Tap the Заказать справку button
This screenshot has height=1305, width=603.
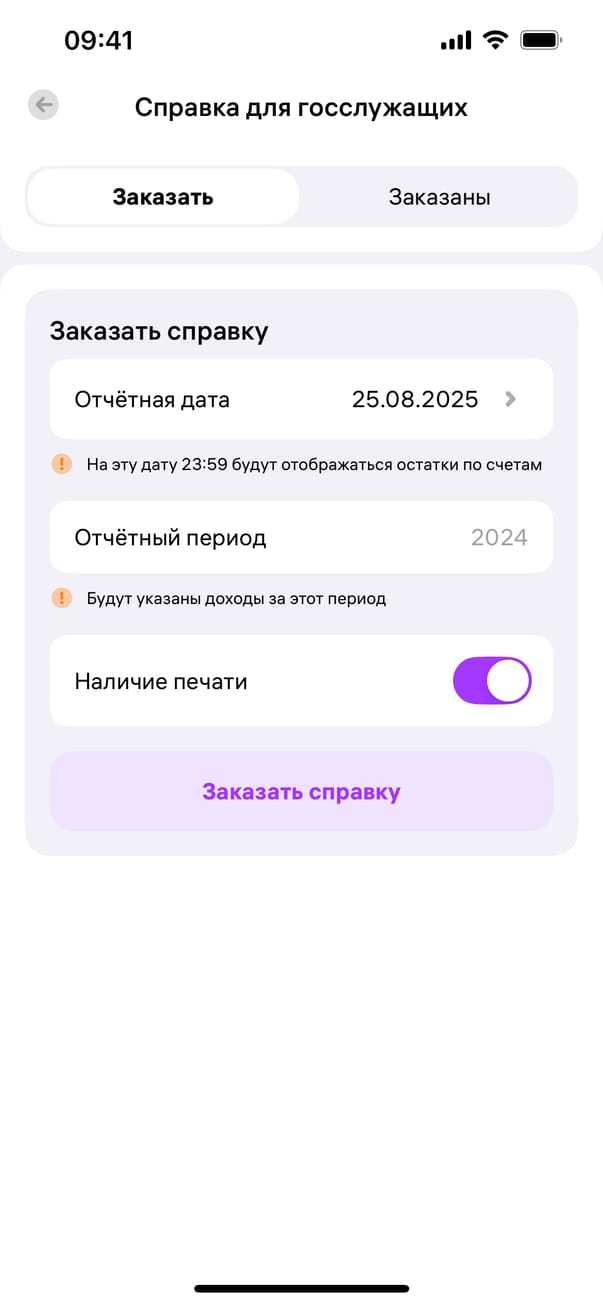(x=301, y=791)
